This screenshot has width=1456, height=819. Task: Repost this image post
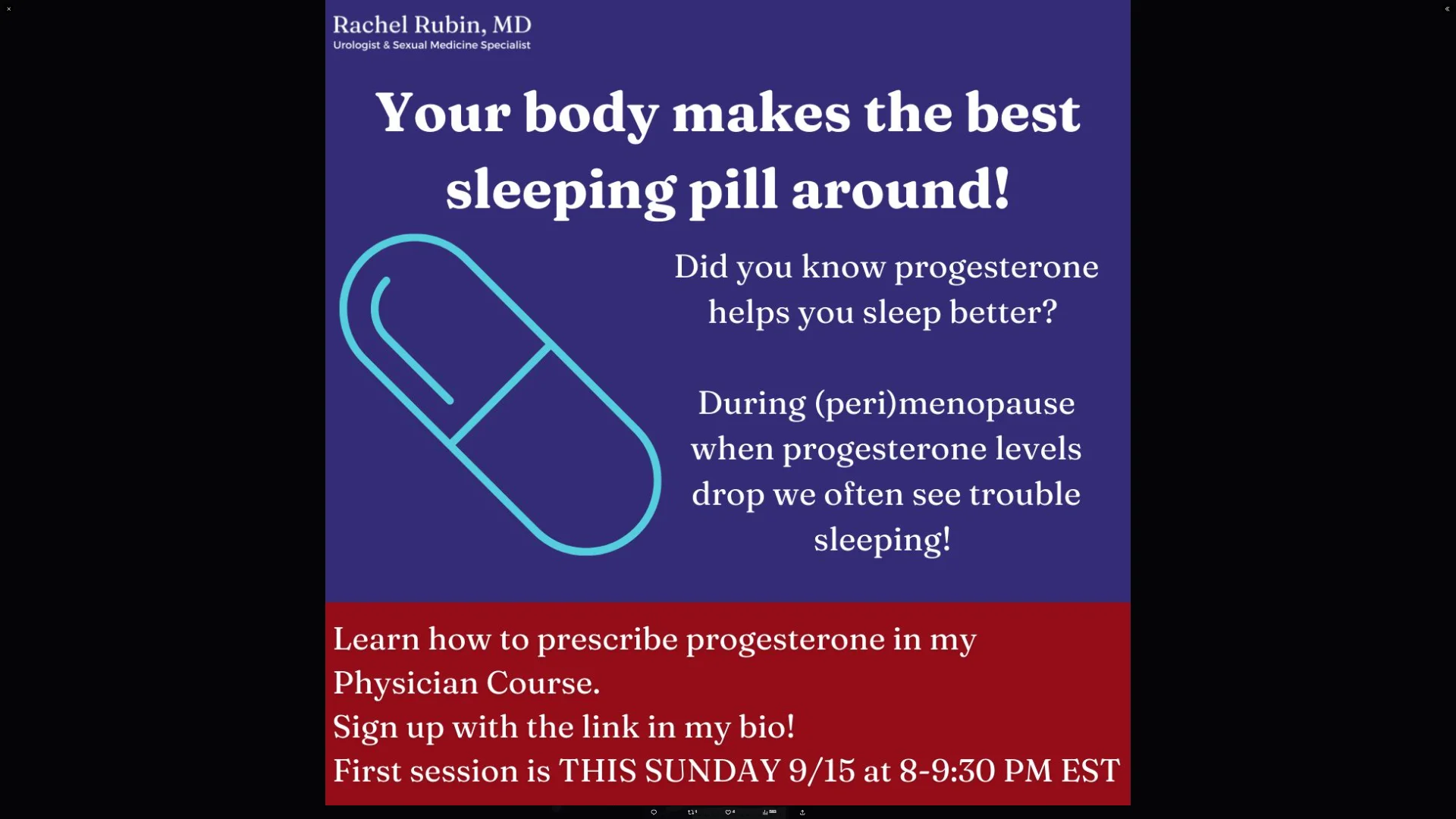click(691, 812)
